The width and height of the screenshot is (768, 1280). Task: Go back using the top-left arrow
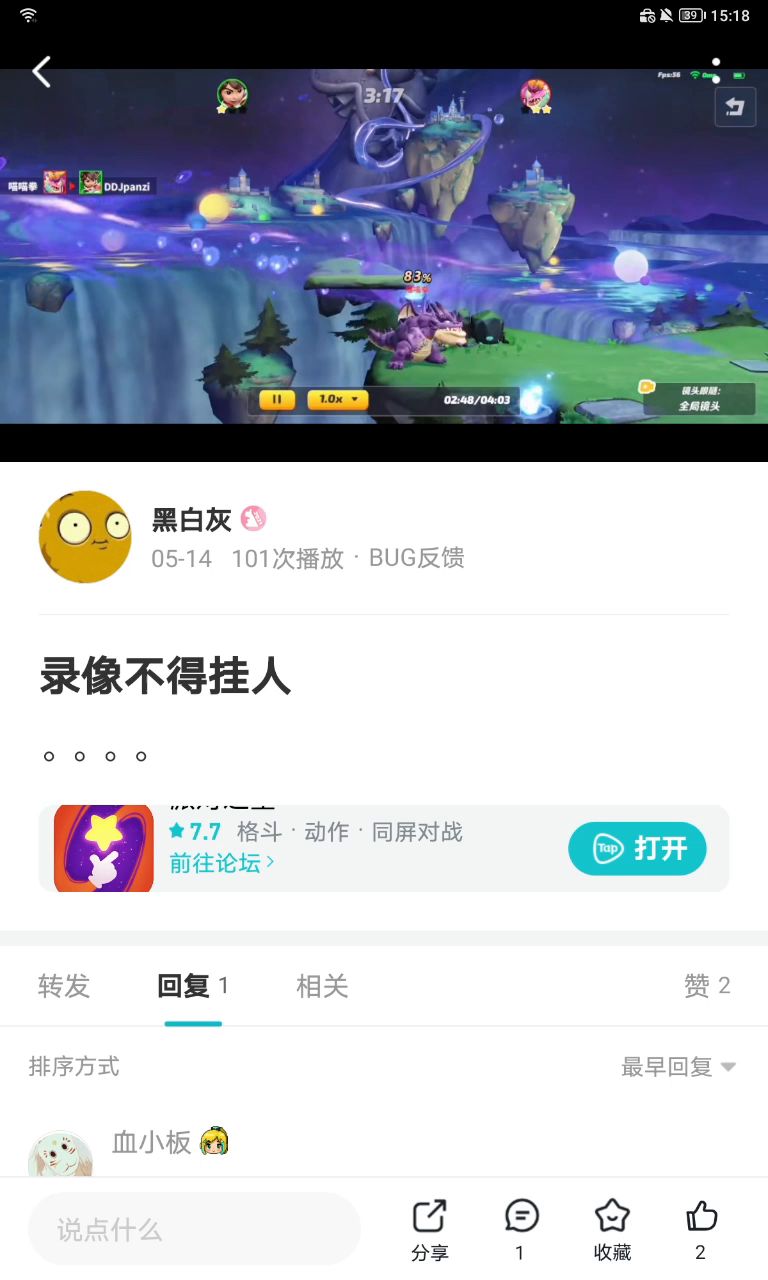41,72
